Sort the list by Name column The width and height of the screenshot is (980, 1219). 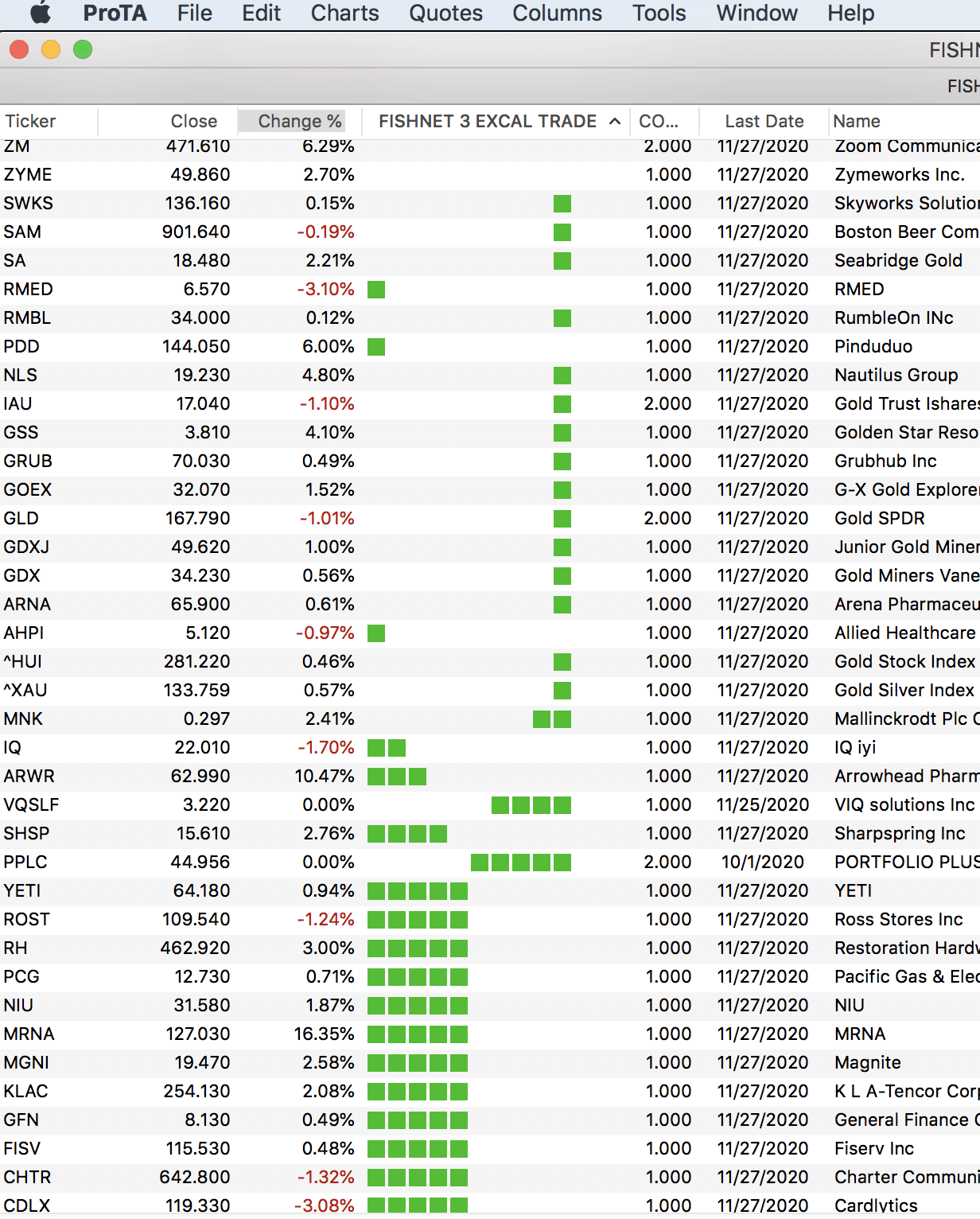[857, 121]
